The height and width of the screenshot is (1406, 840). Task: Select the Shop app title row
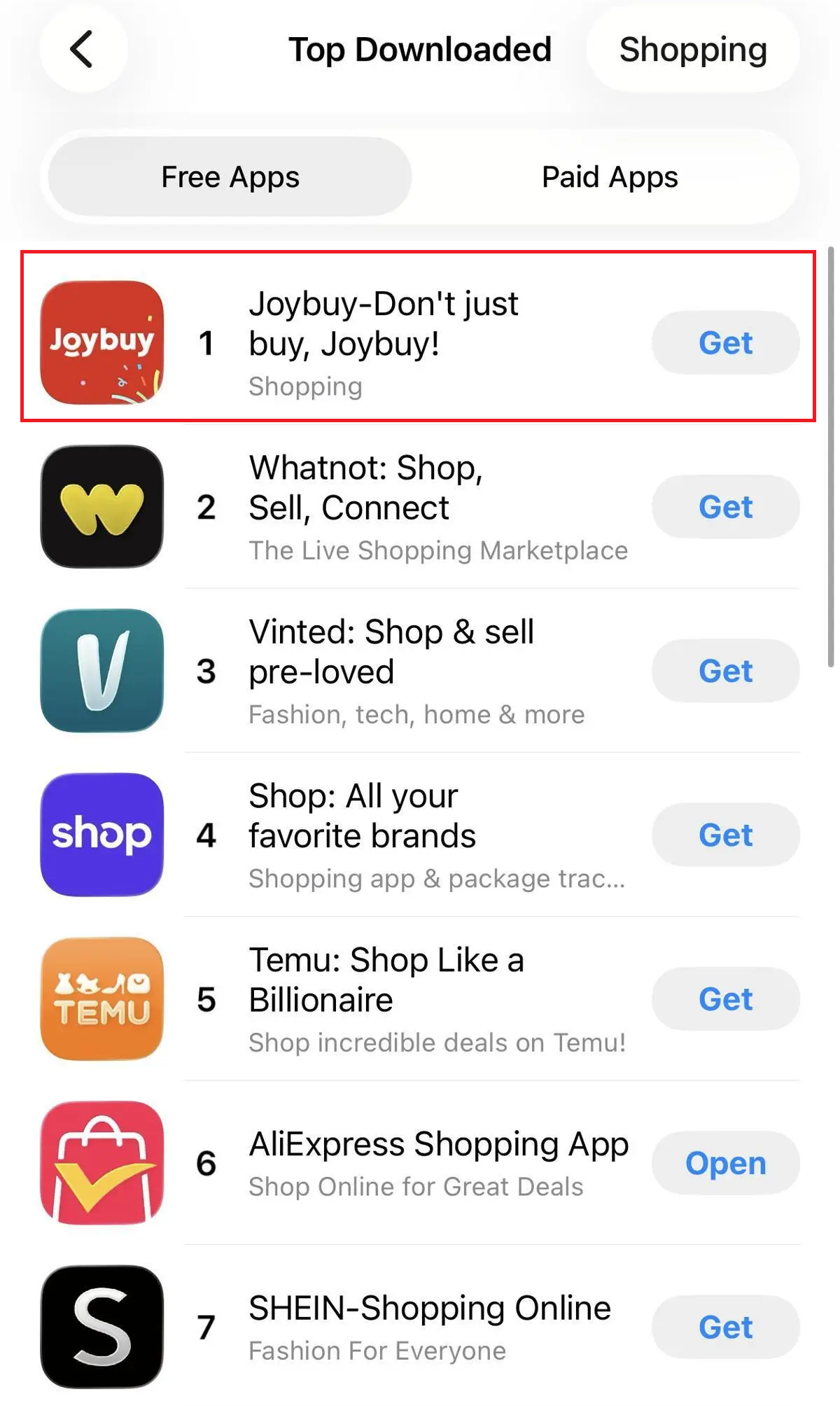tap(363, 815)
